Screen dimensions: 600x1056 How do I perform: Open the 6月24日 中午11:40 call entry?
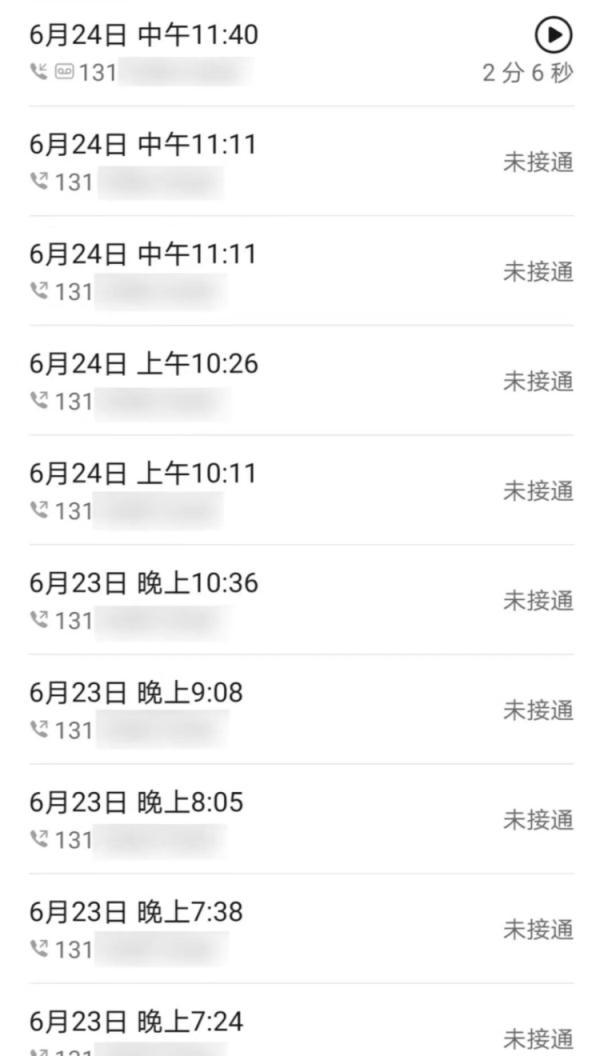(x=300, y=53)
